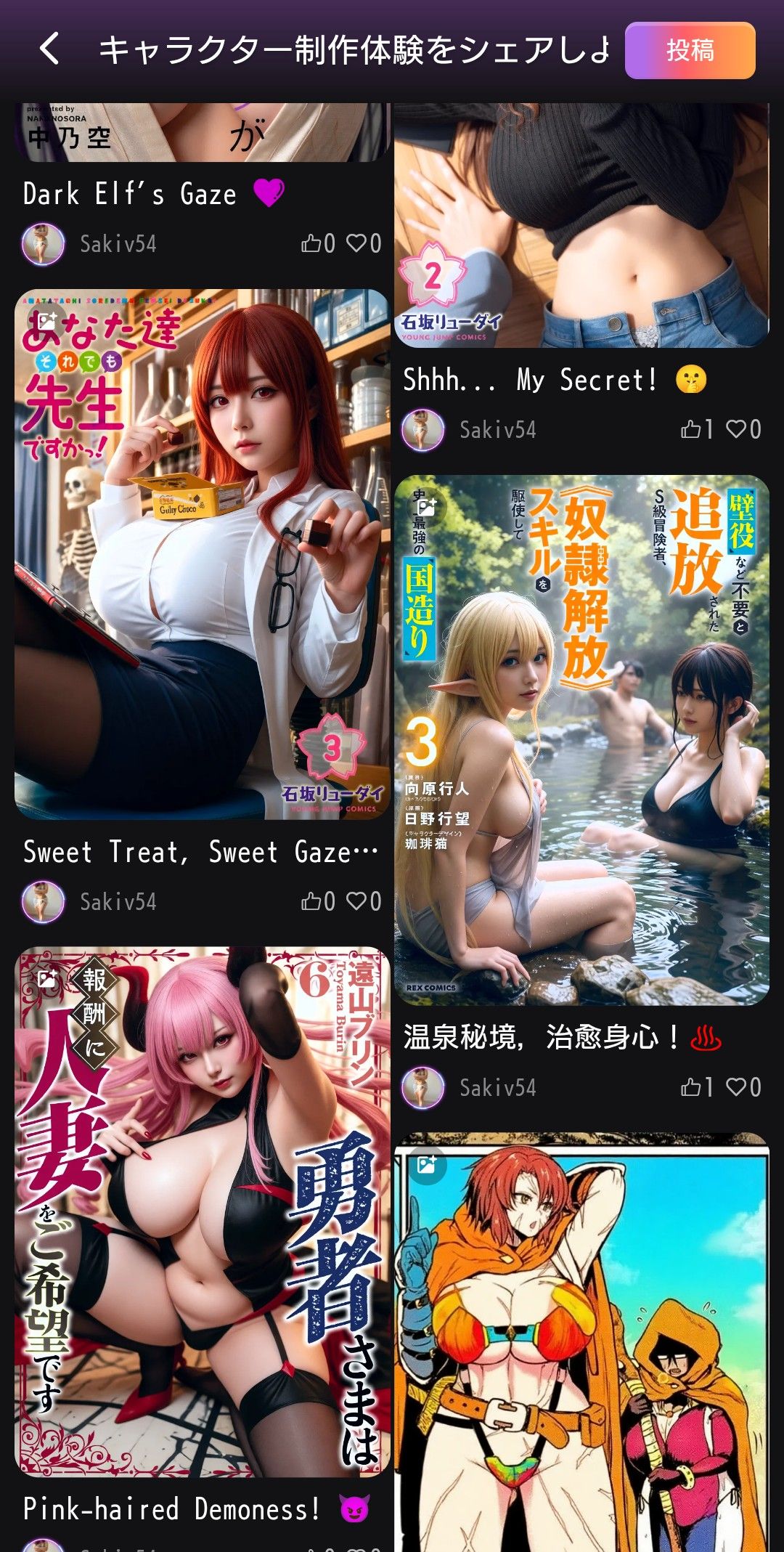Screen dimensions: 784x1552
Task: Open the 温泉秘境, 治愈身心 post
Action: coord(581,739)
